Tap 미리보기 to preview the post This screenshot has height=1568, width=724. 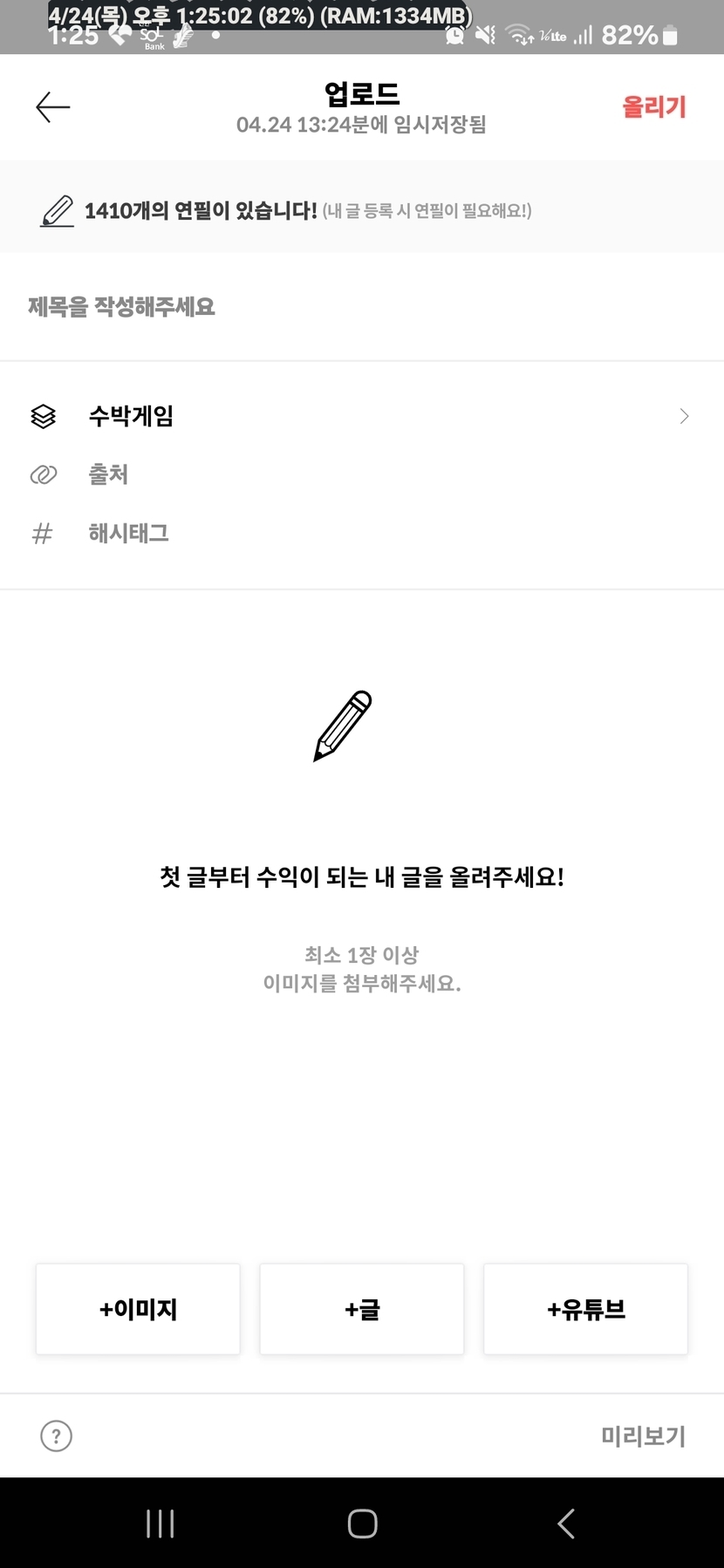tap(643, 1436)
